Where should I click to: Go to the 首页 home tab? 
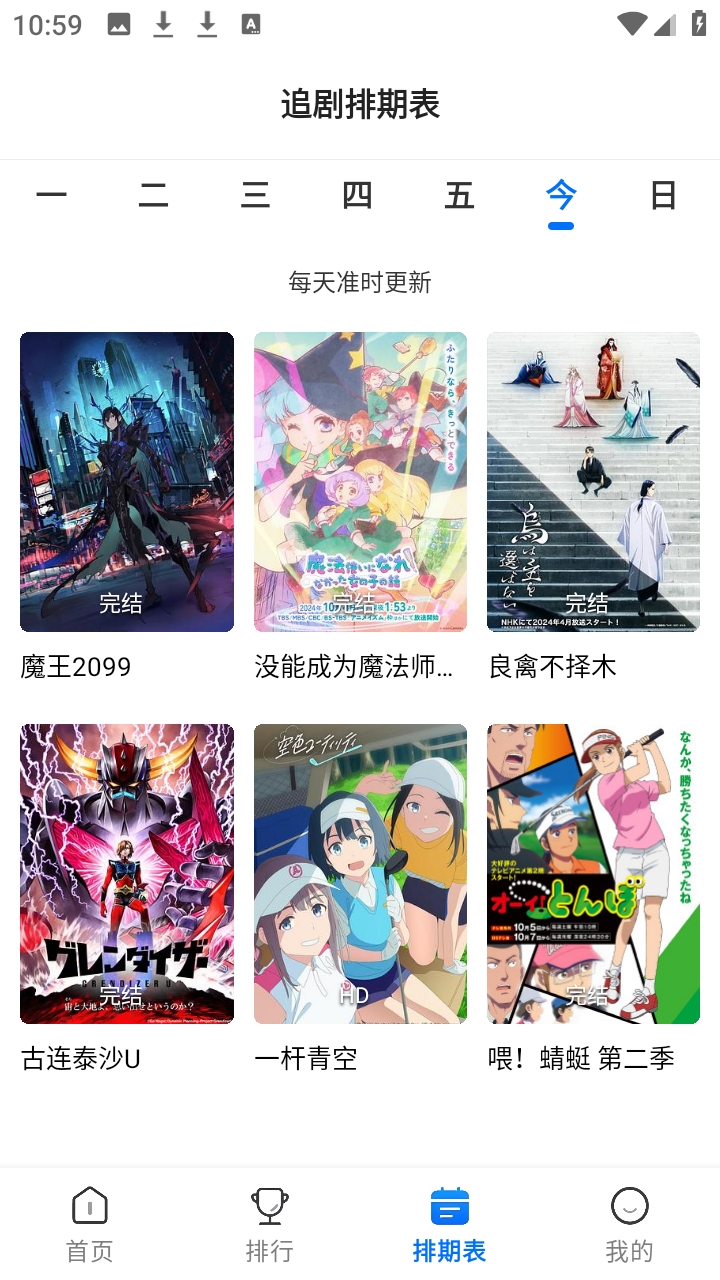(x=90, y=1224)
